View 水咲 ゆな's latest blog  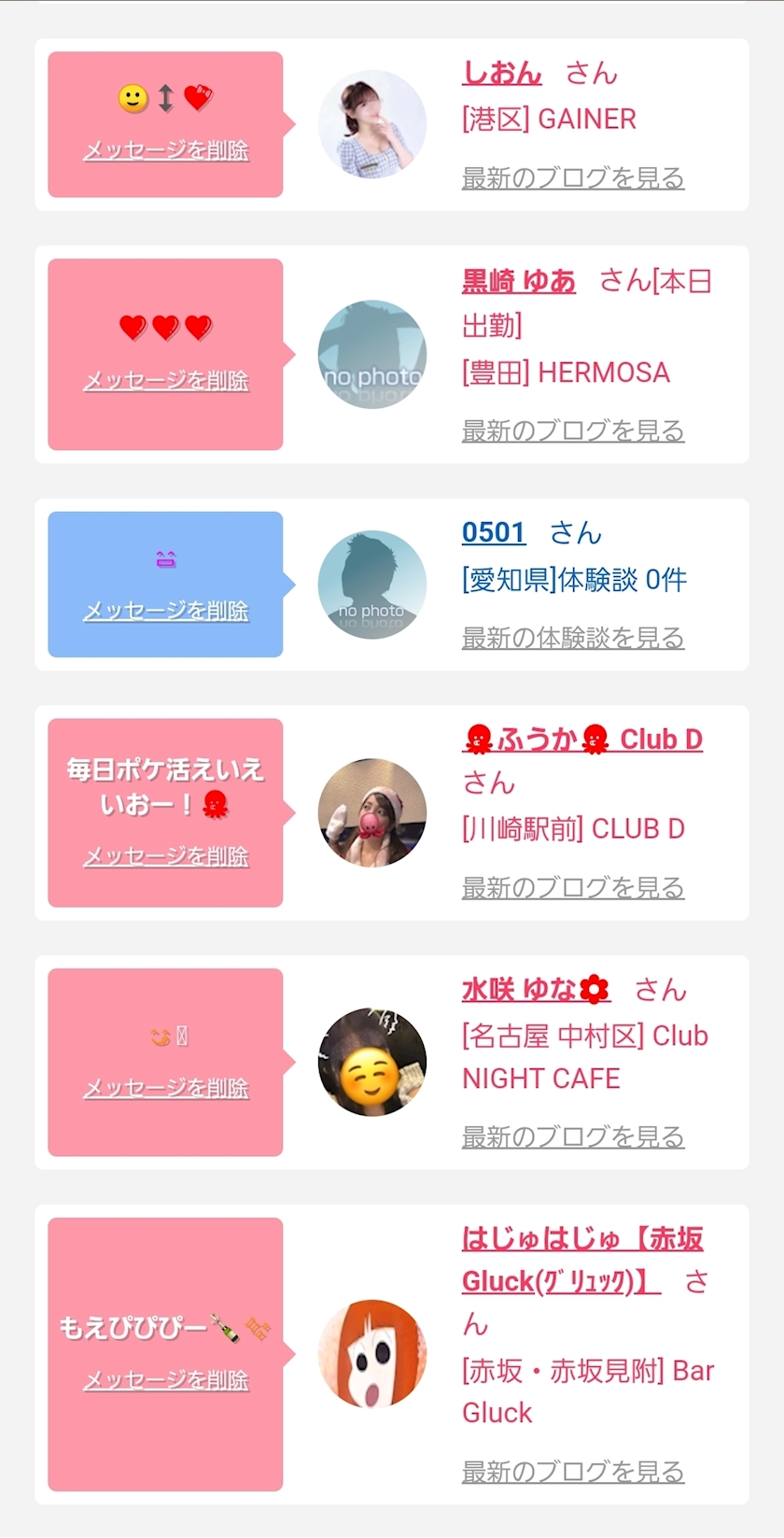[573, 1136]
